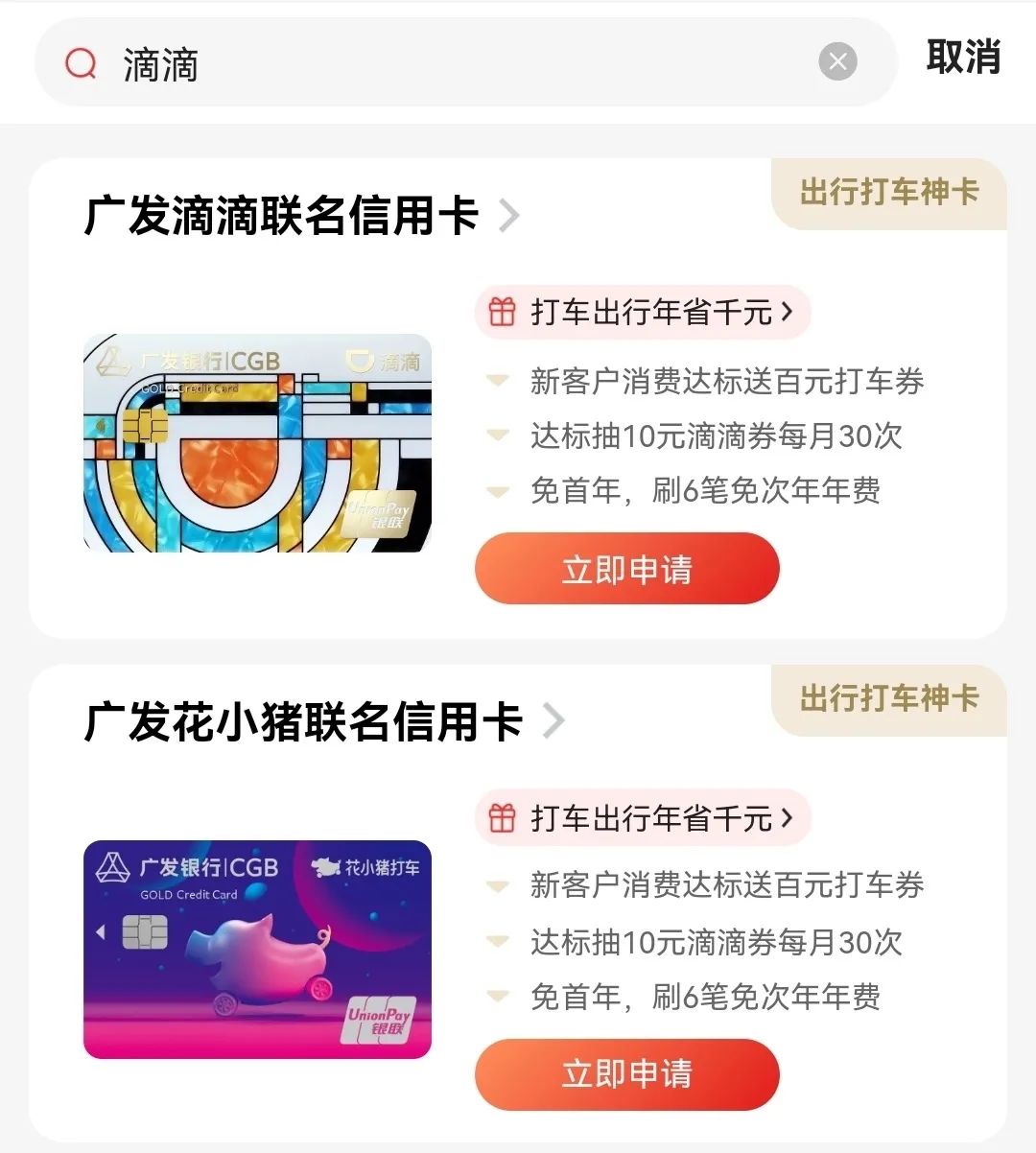Tap 取消 to cancel search
This screenshot has width=1036, height=1153.
pos(963,58)
